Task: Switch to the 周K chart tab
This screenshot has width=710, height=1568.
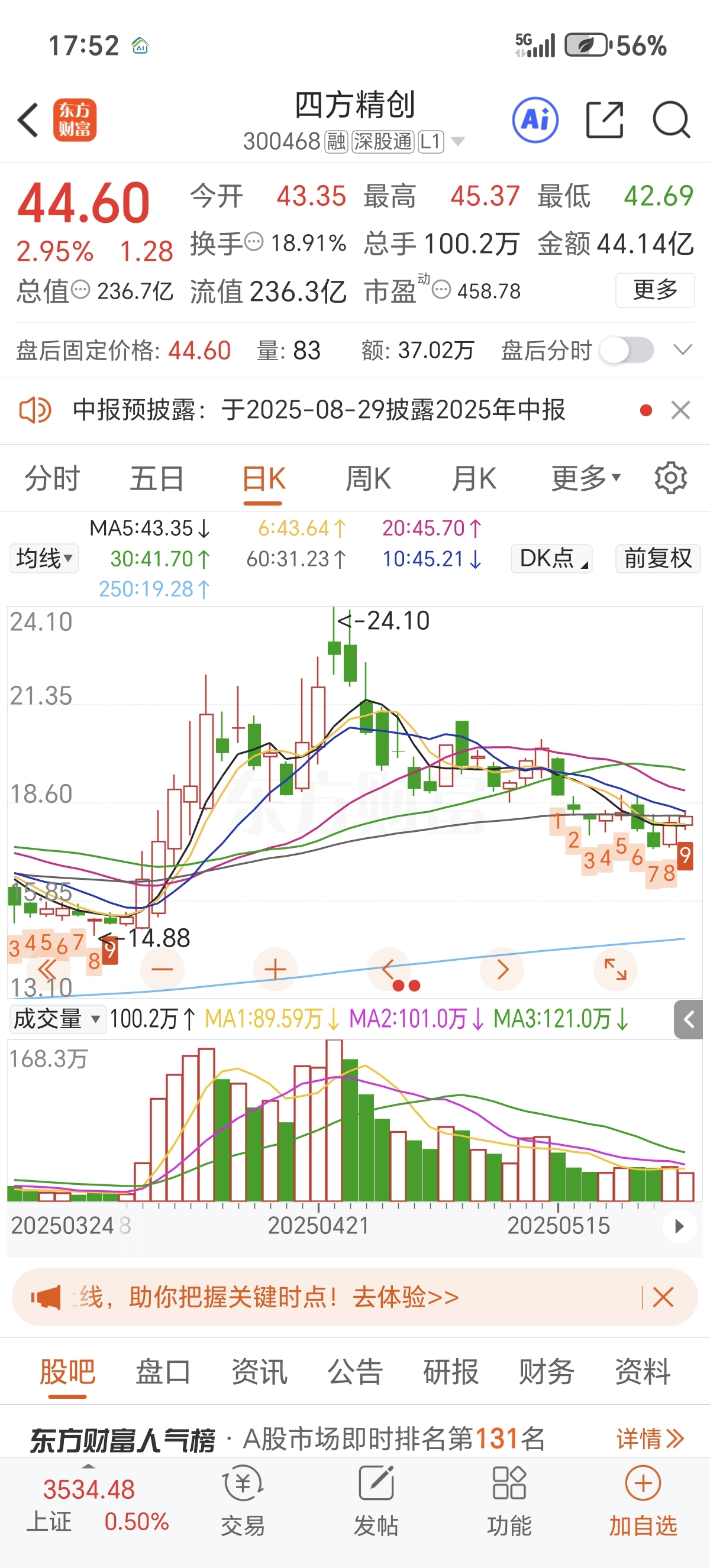Action: pyautogui.click(x=368, y=478)
